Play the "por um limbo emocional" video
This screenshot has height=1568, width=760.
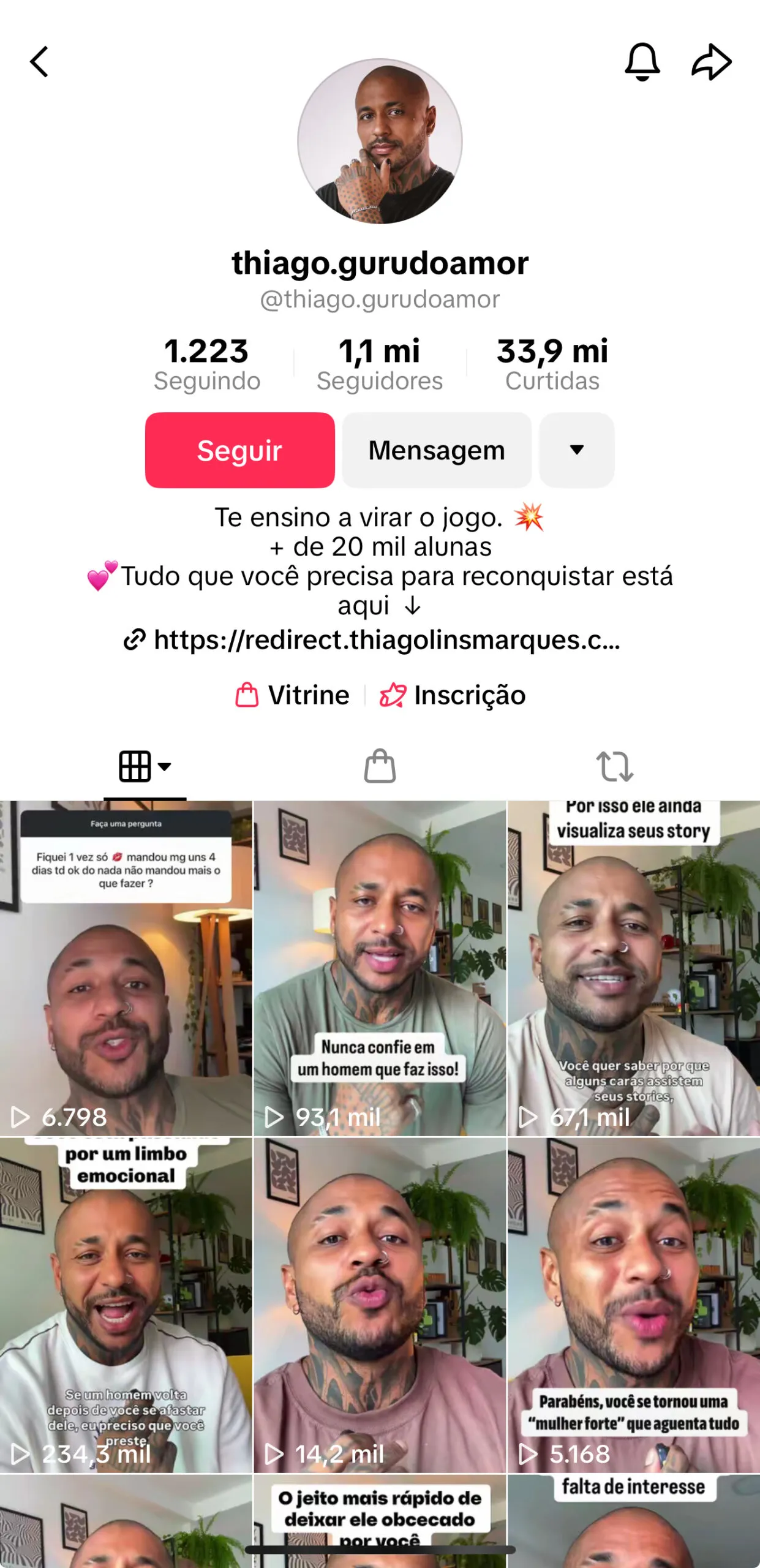(x=126, y=1305)
